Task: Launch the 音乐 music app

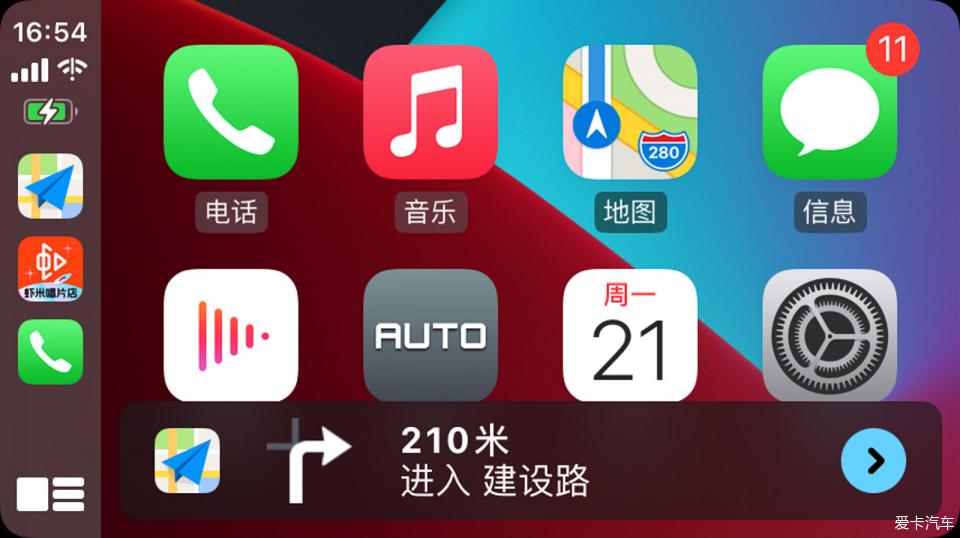Action: pos(430,112)
